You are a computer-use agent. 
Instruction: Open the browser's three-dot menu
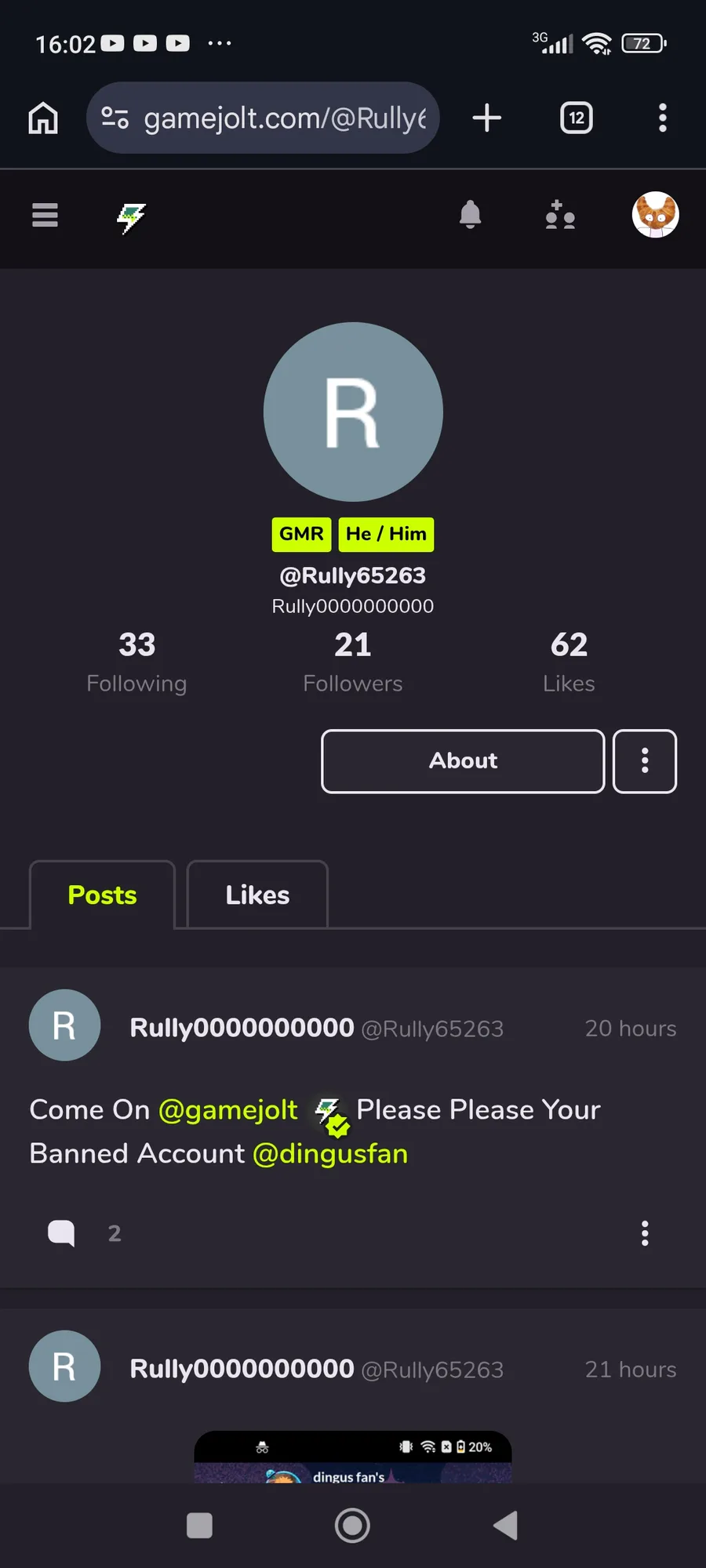[663, 118]
